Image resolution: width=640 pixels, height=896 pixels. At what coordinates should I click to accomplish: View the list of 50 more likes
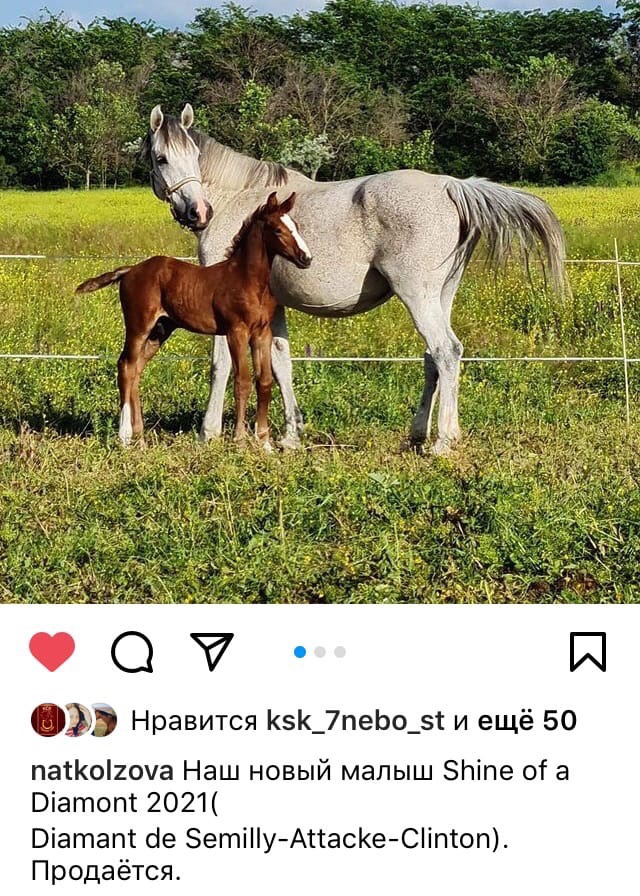pos(527,720)
